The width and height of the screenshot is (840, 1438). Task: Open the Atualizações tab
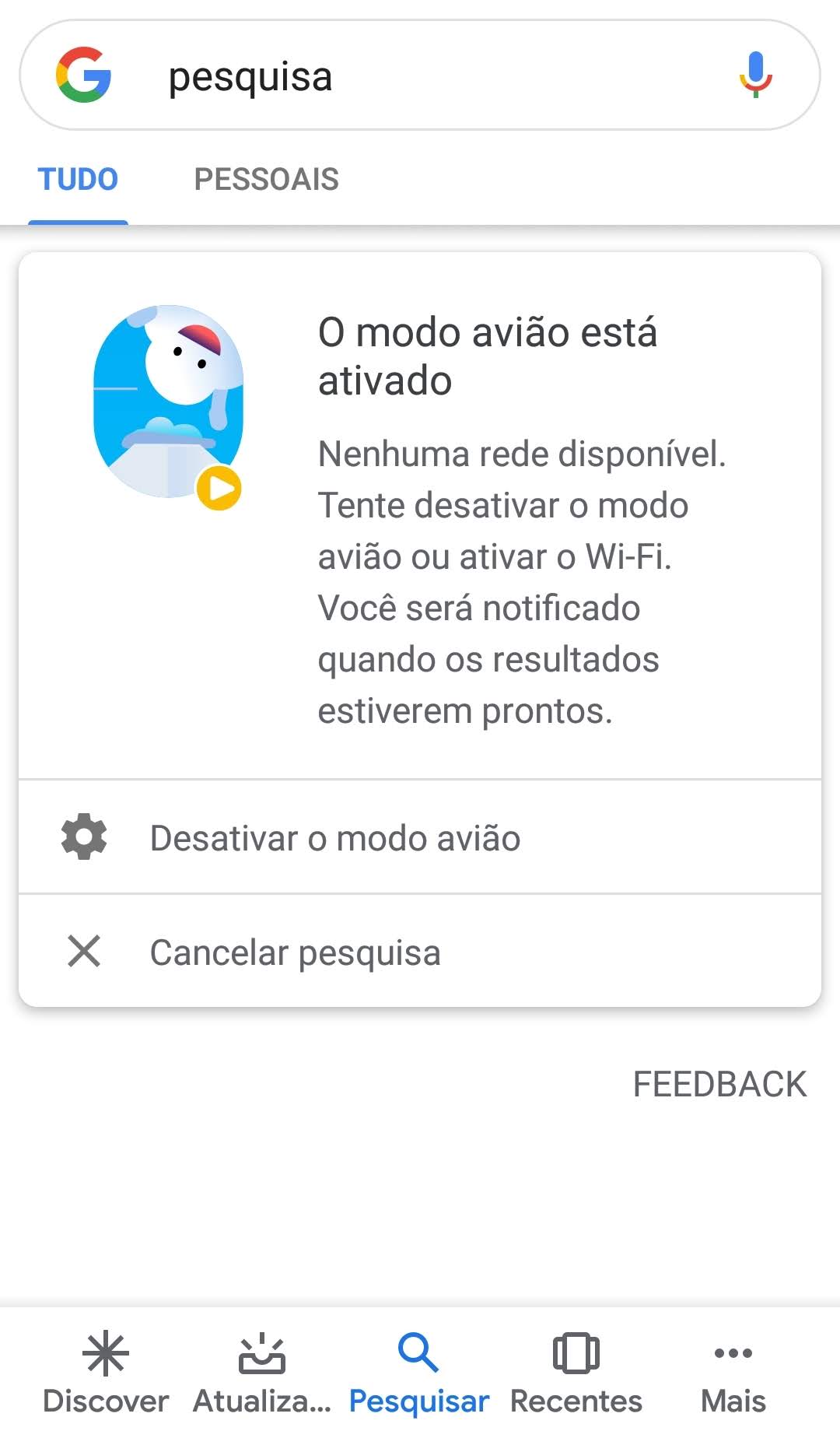point(262,1373)
